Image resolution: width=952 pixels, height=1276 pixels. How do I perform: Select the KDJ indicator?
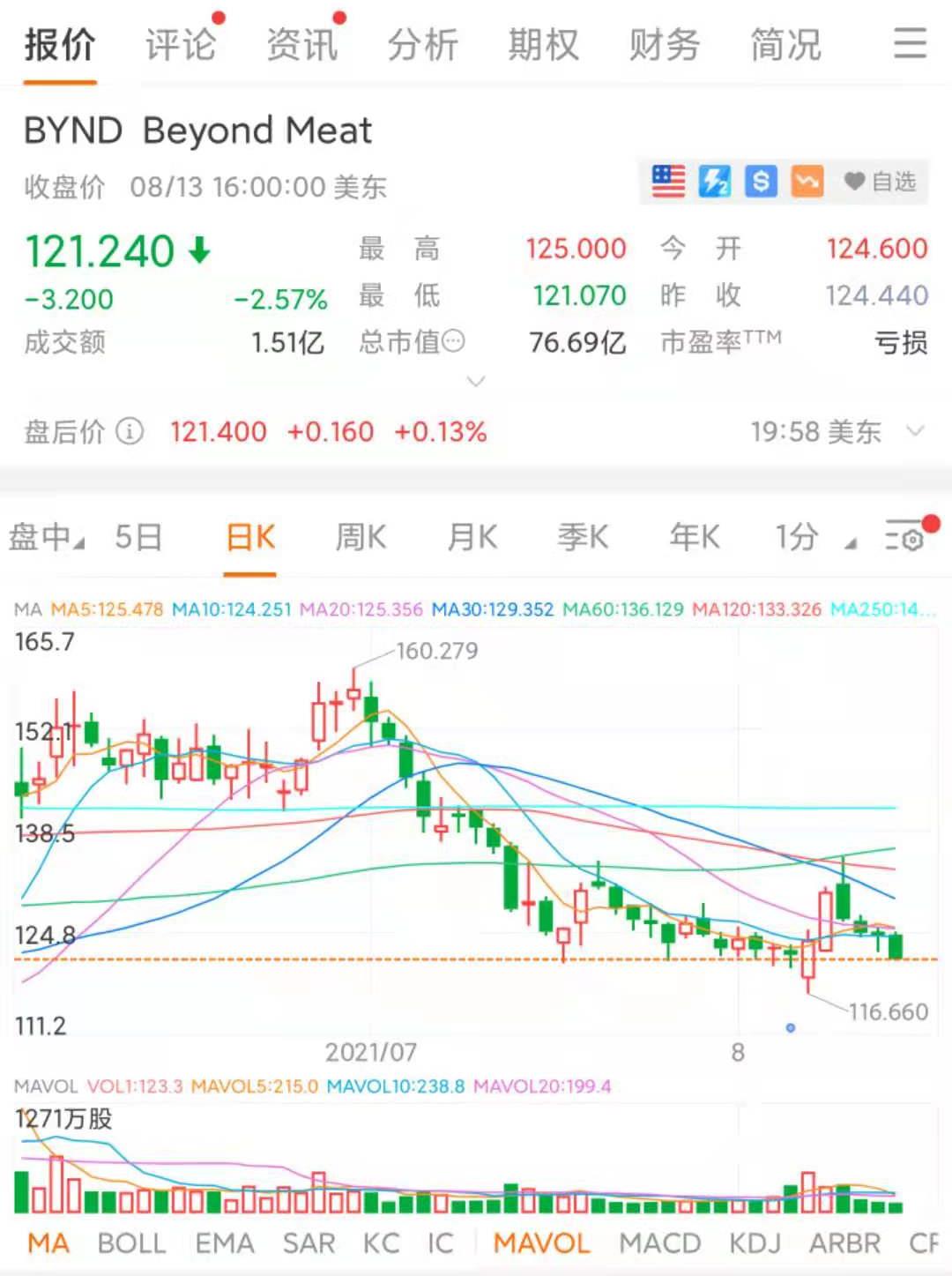(x=755, y=1242)
